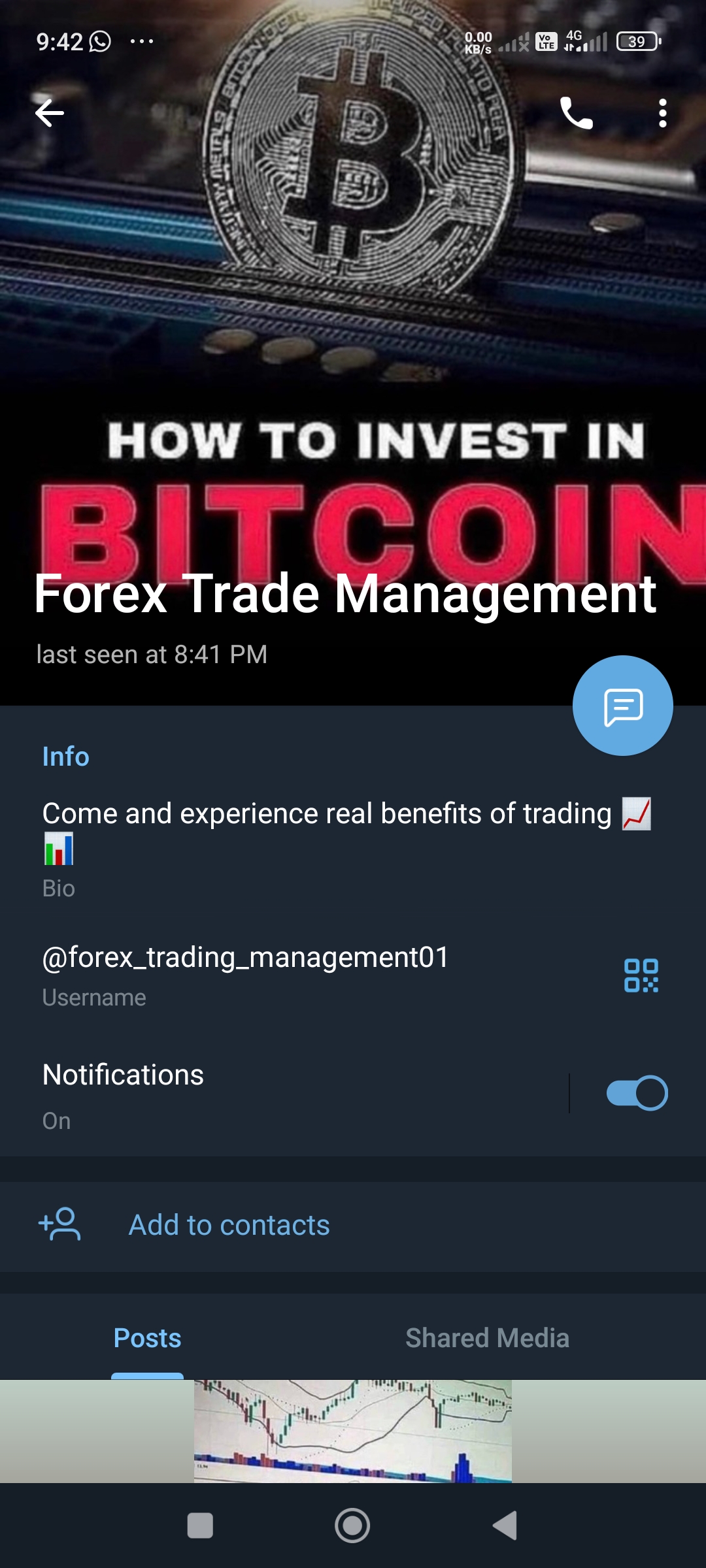Add this user to contacts
This screenshot has height=1568, width=706.
tap(229, 1225)
